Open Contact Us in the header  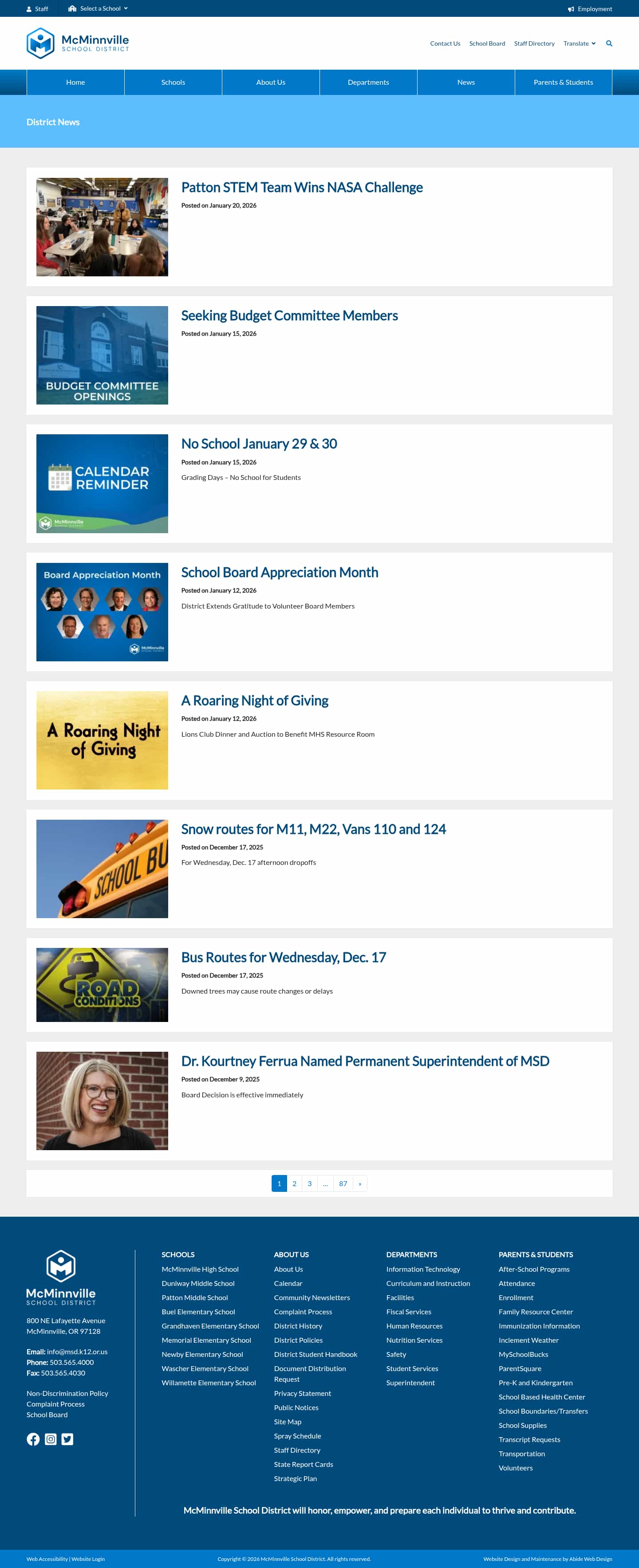[445, 43]
